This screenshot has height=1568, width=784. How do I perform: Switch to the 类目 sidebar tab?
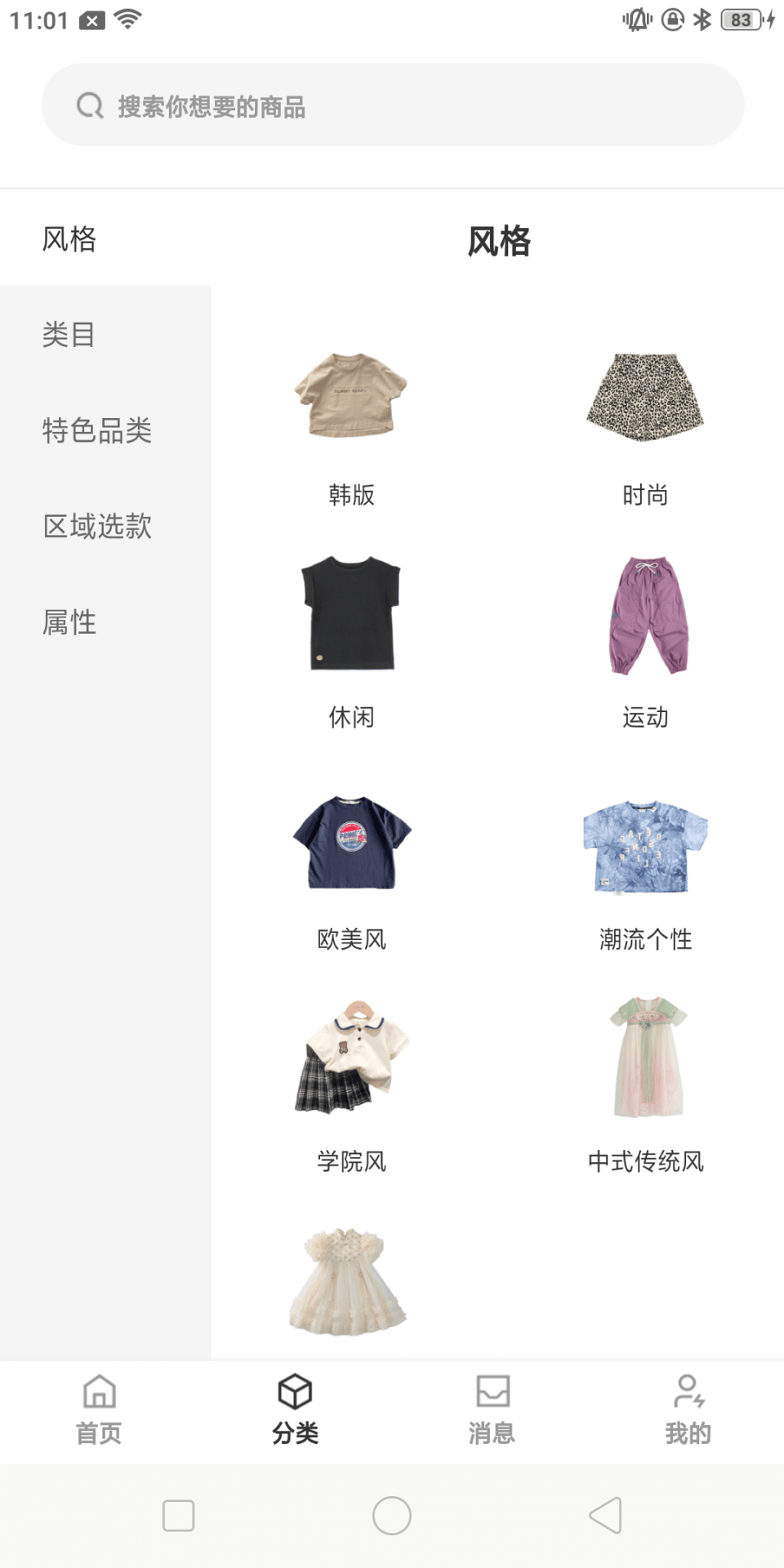point(69,334)
